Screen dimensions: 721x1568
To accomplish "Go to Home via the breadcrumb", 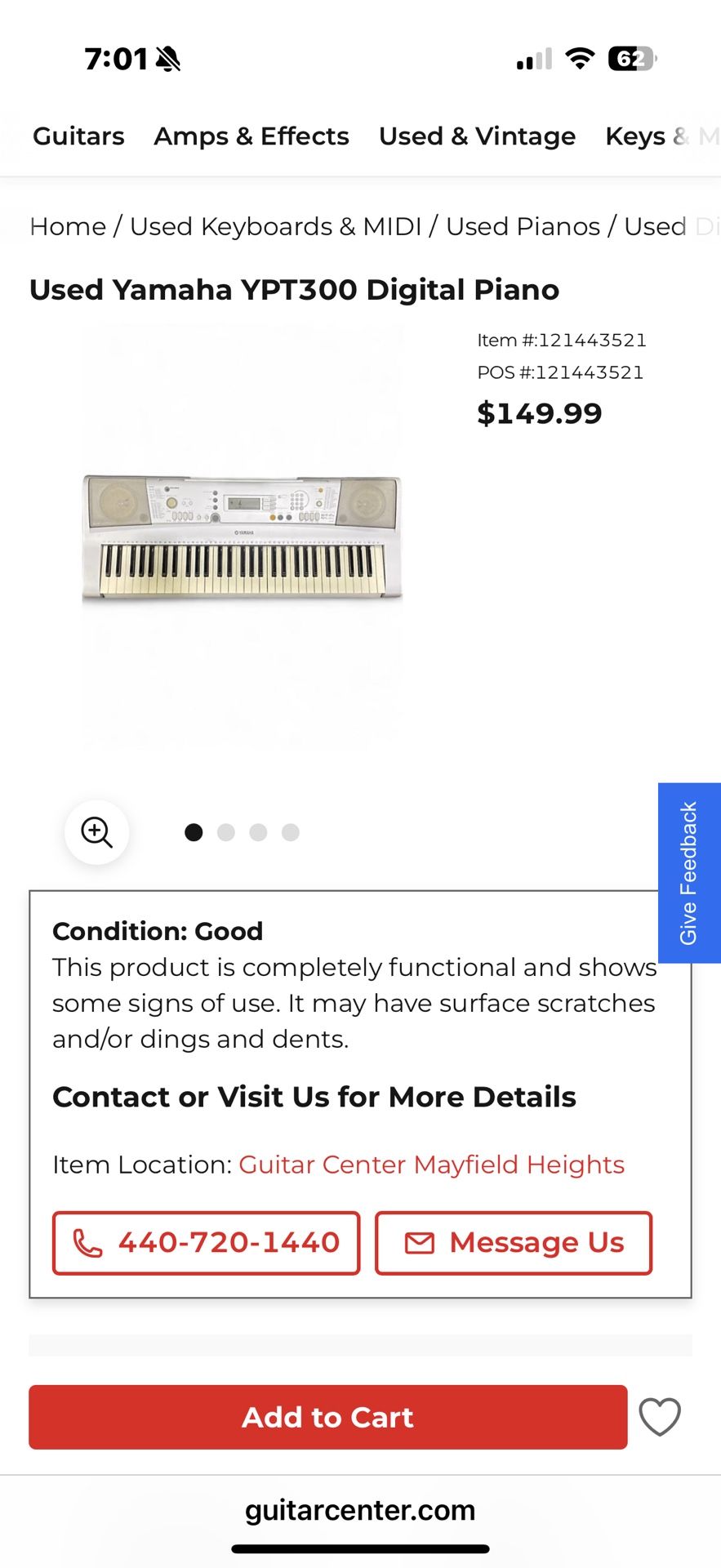I will tap(68, 226).
